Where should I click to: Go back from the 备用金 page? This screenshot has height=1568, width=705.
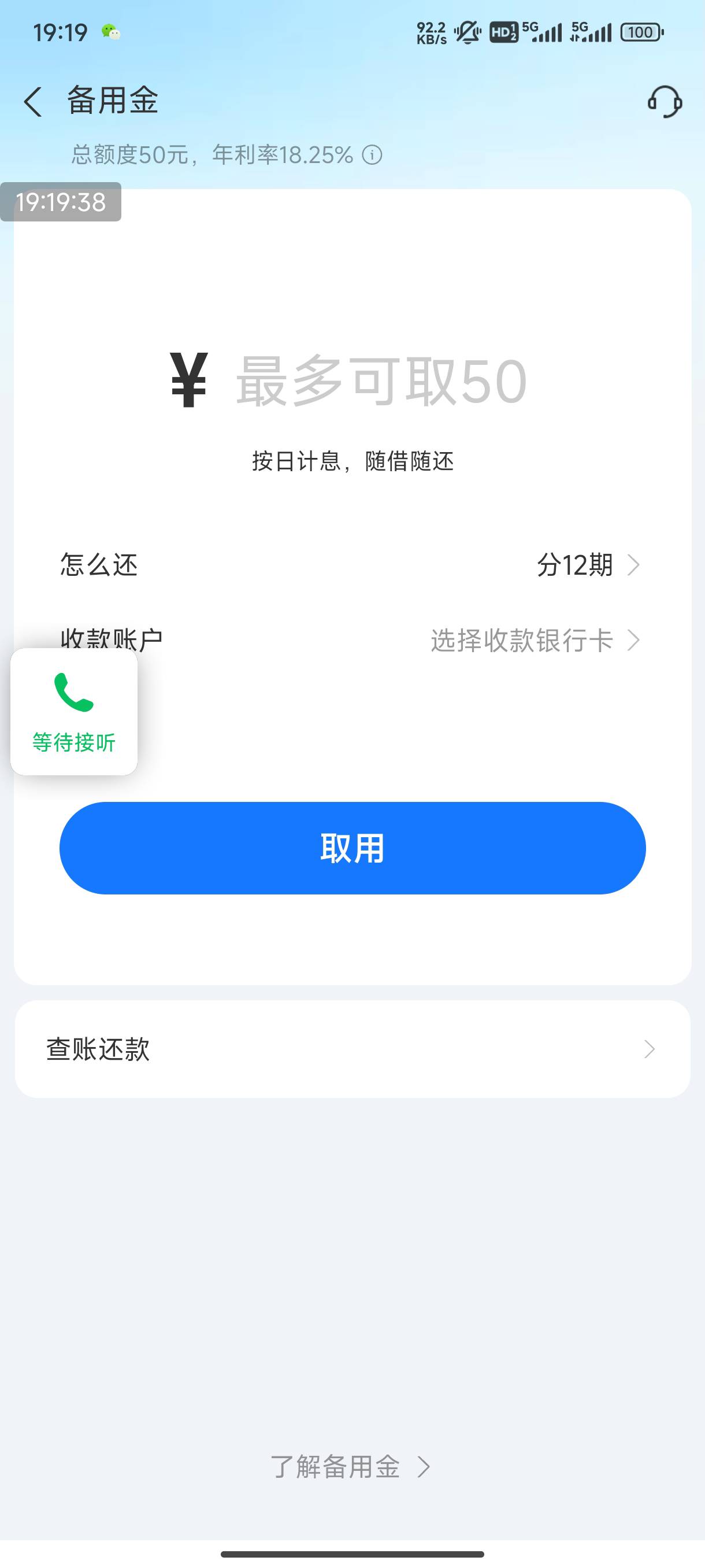33,101
